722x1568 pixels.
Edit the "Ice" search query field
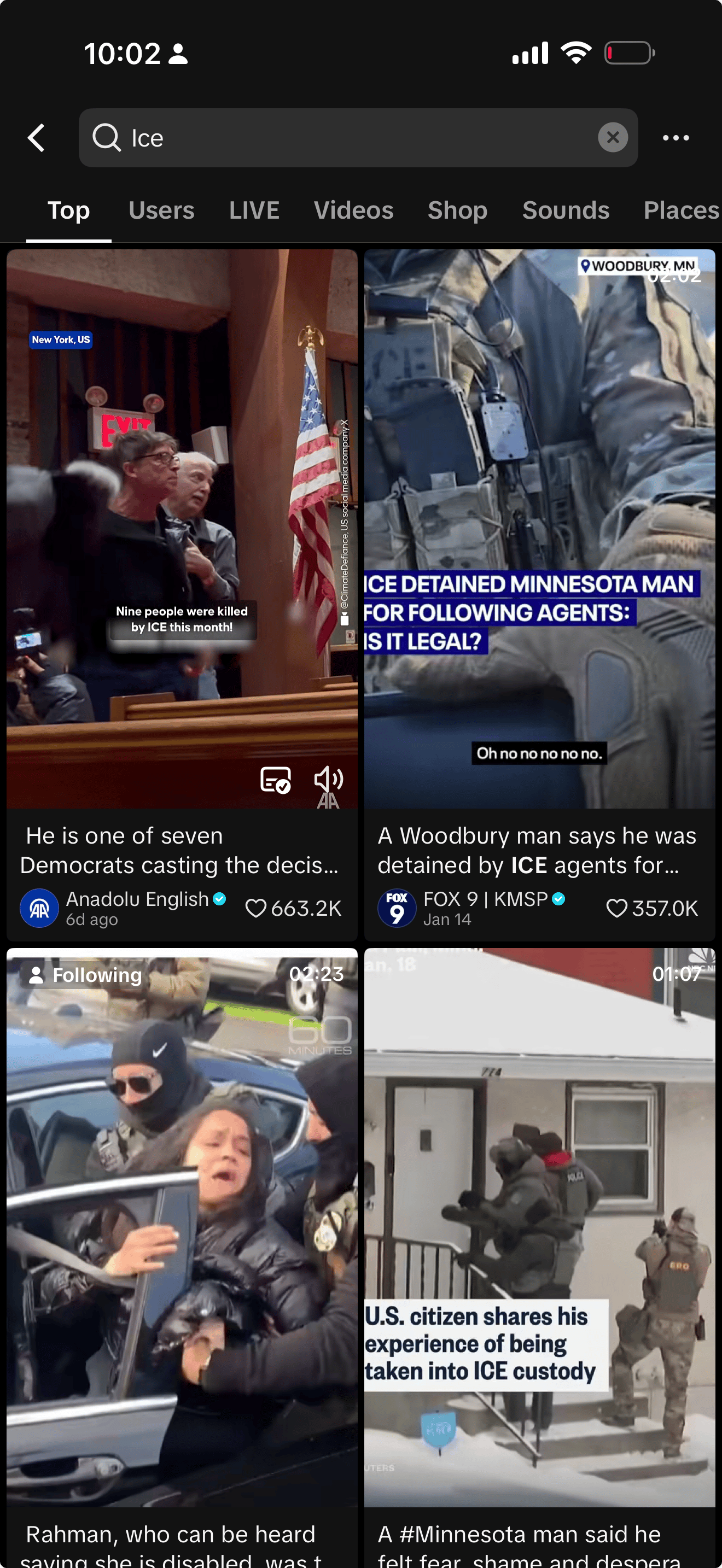click(353, 138)
